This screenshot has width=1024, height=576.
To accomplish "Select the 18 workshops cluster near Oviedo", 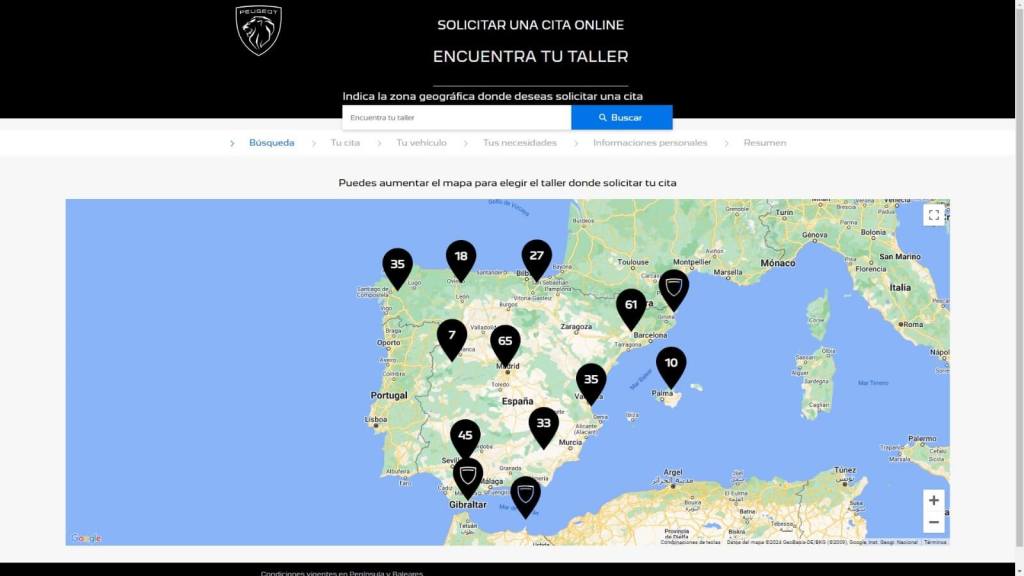I will [x=461, y=257].
